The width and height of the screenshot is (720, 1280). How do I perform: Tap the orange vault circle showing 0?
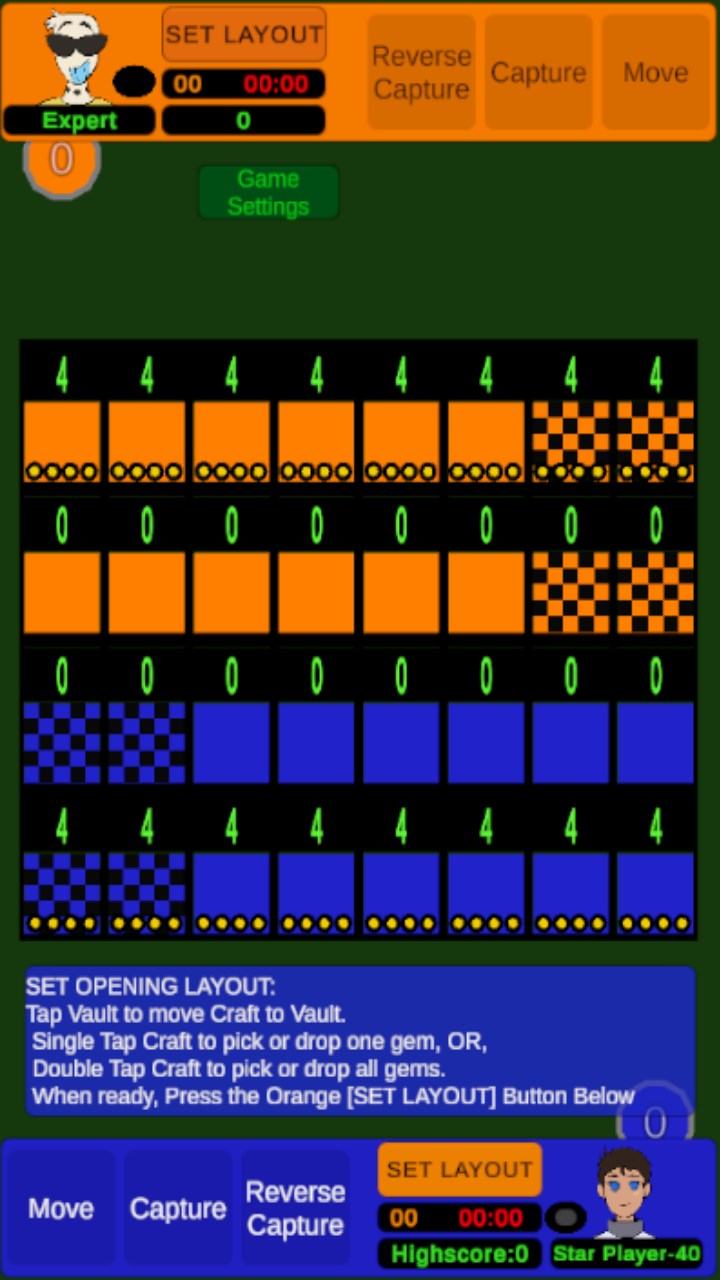click(x=62, y=162)
